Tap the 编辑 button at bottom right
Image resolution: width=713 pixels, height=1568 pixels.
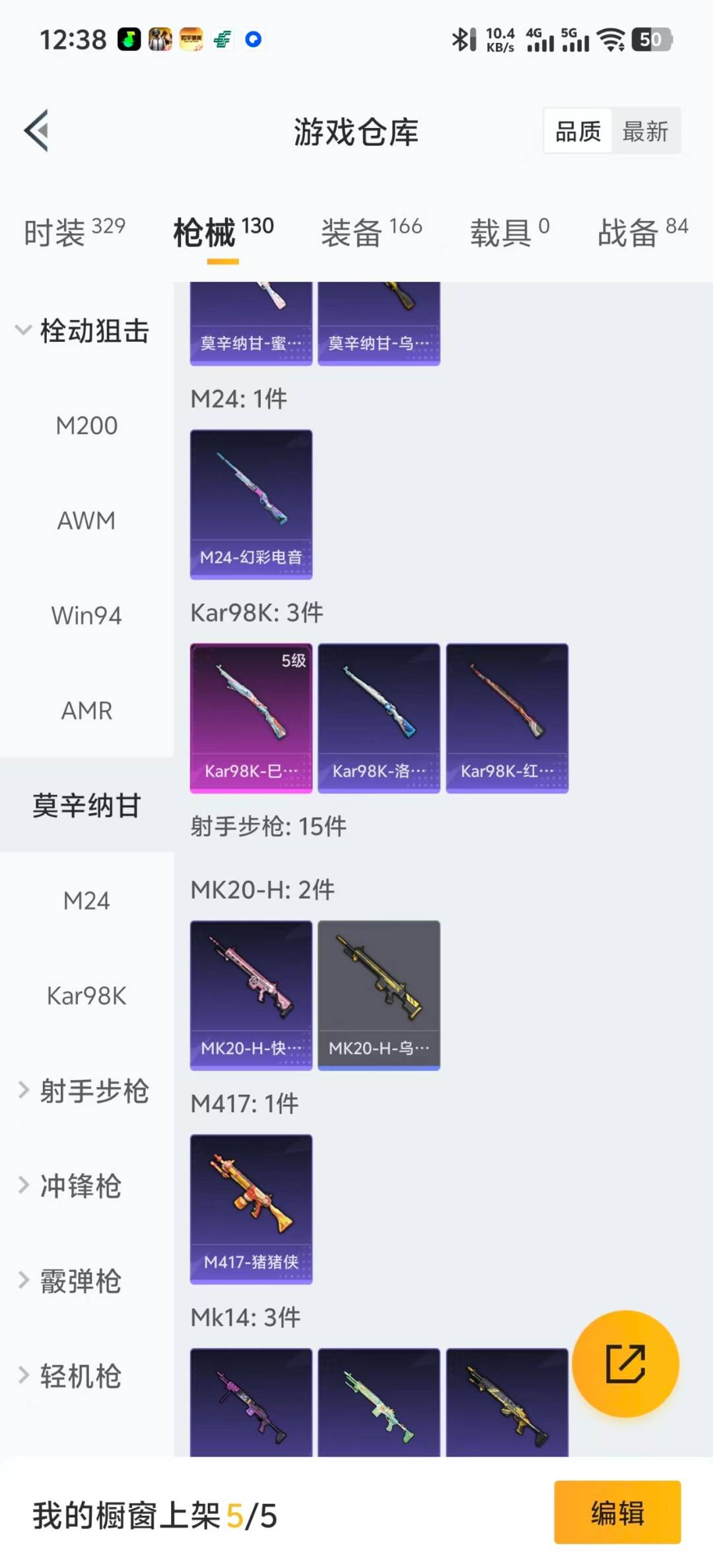[617, 1515]
